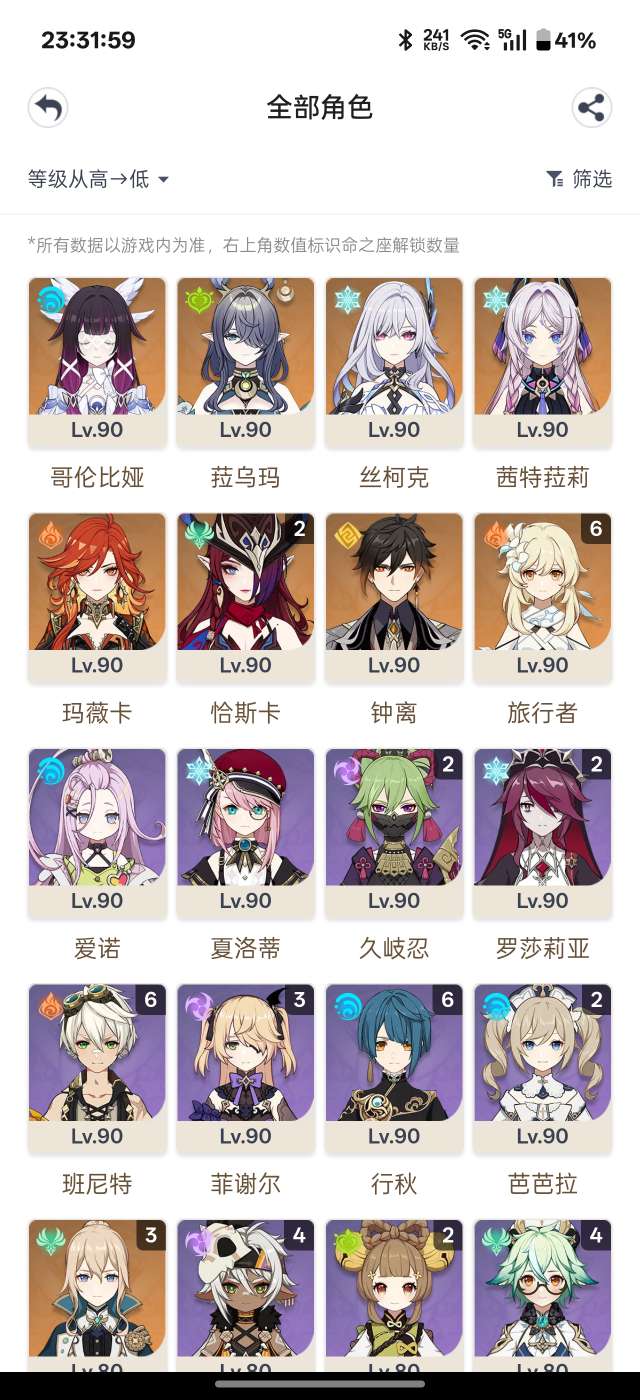The width and height of the screenshot is (640, 1400).
Task: Open the 筛选 filter
Action: 579,179
